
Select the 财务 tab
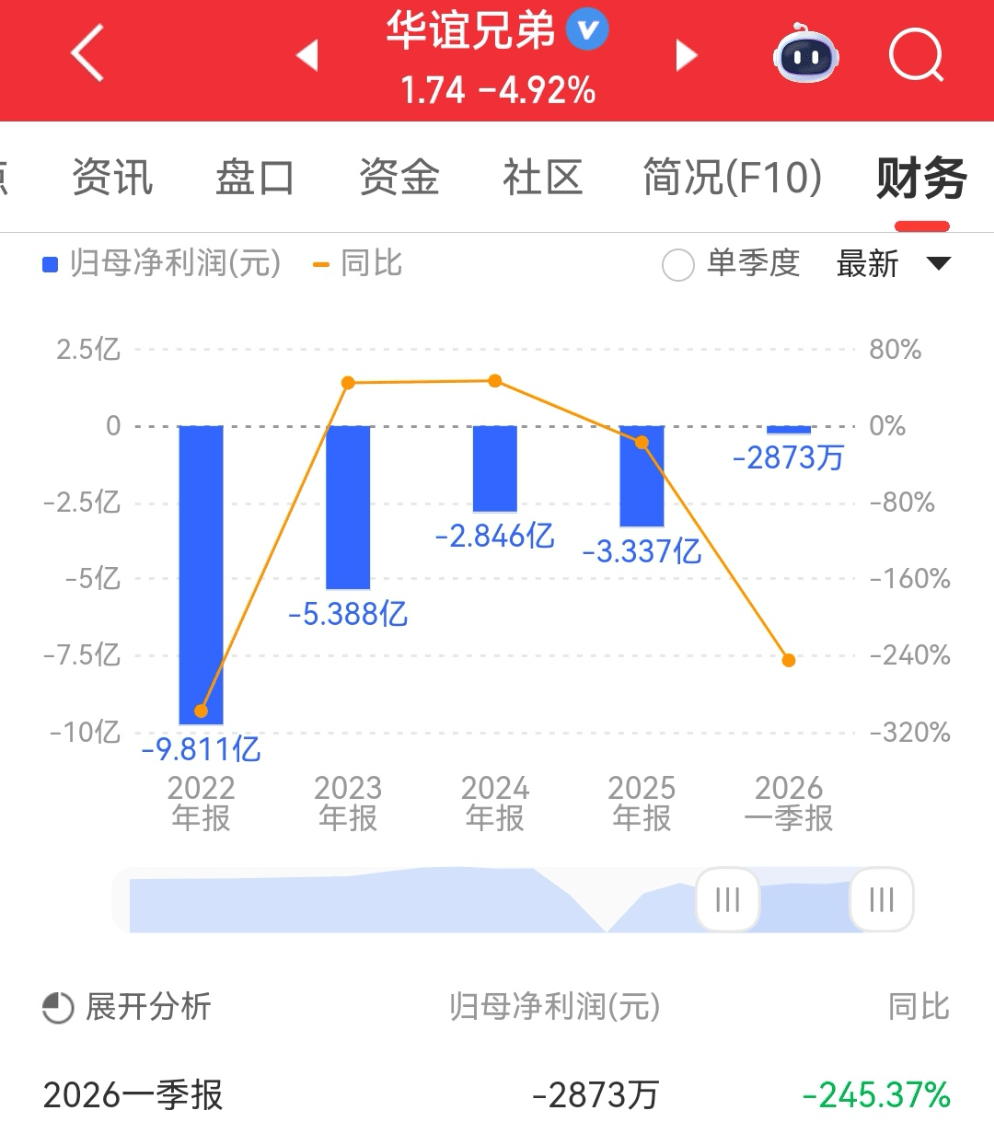click(921, 179)
